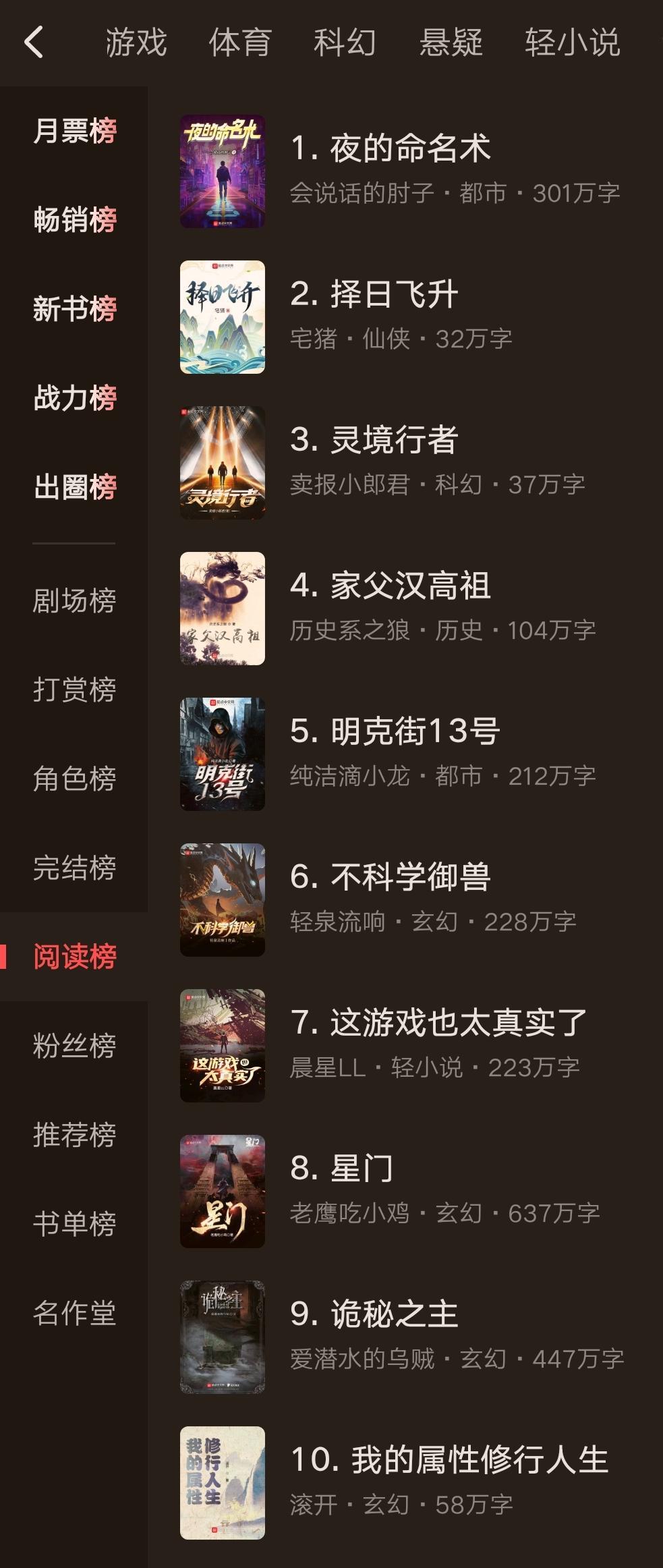
Task: Open the 名作堂 section
Action: pos(75,1313)
